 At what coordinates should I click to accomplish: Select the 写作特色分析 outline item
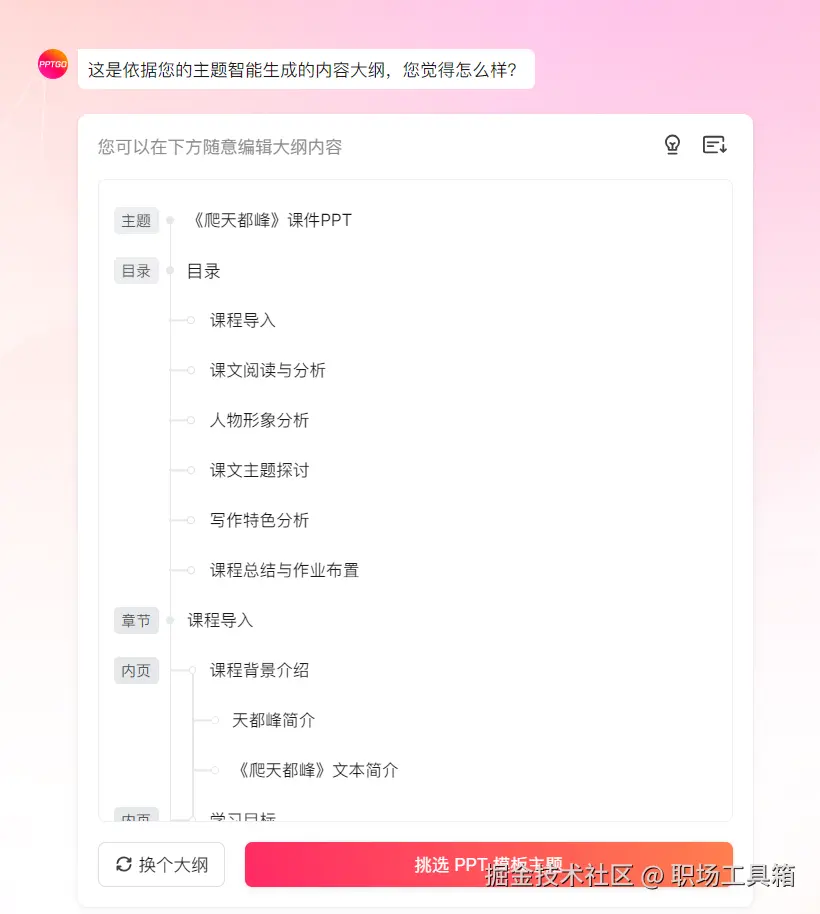[259, 520]
